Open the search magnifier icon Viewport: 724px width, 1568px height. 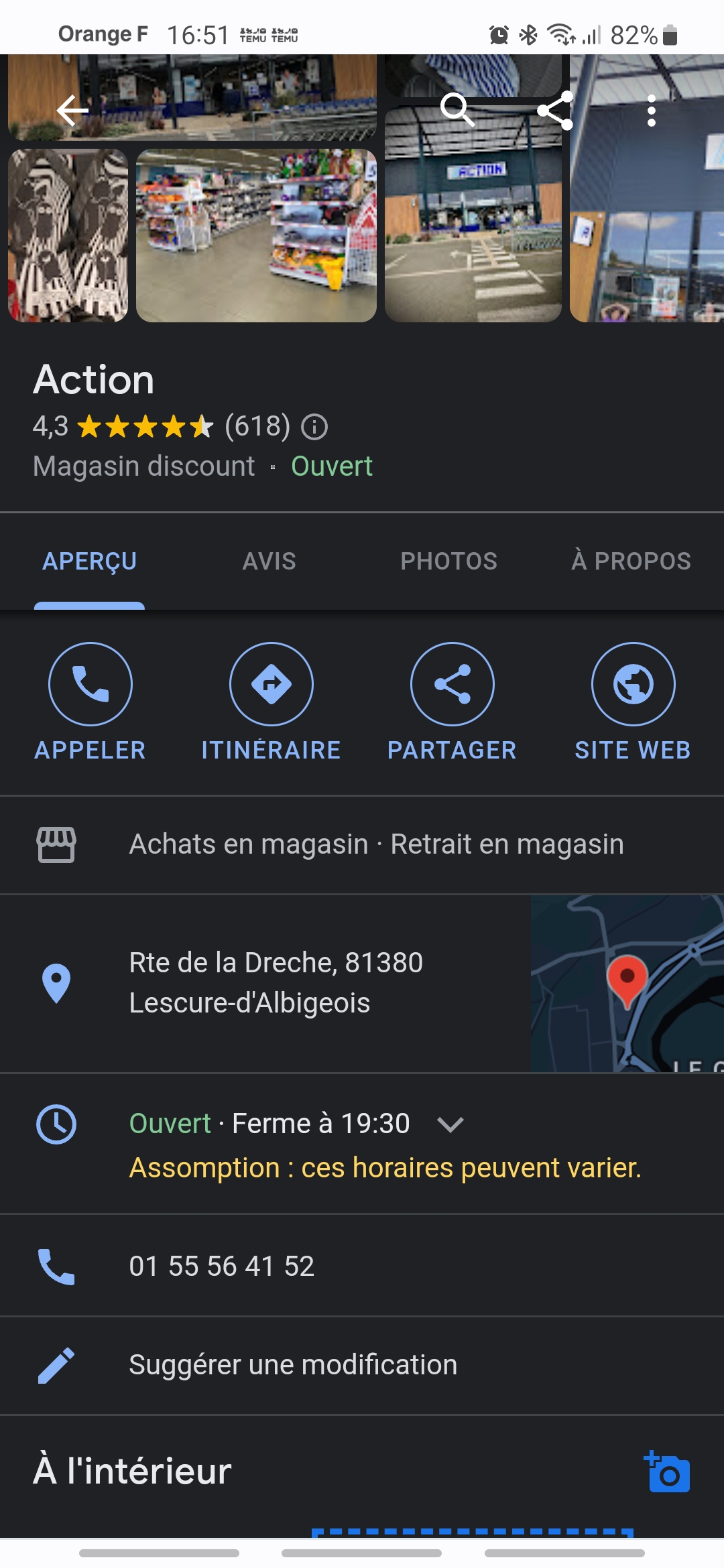click(x=457, y=111)
